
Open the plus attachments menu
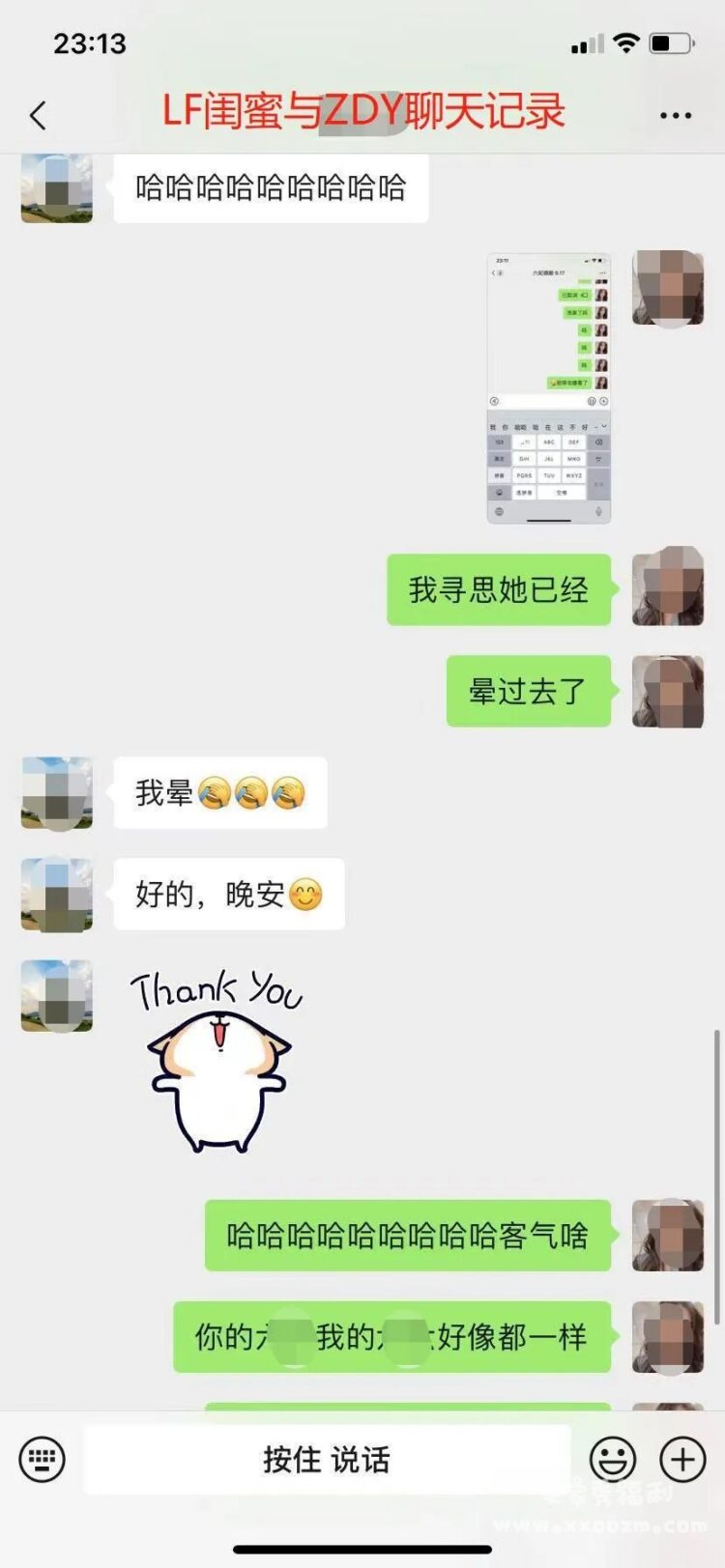click(x=682, y=1459)
